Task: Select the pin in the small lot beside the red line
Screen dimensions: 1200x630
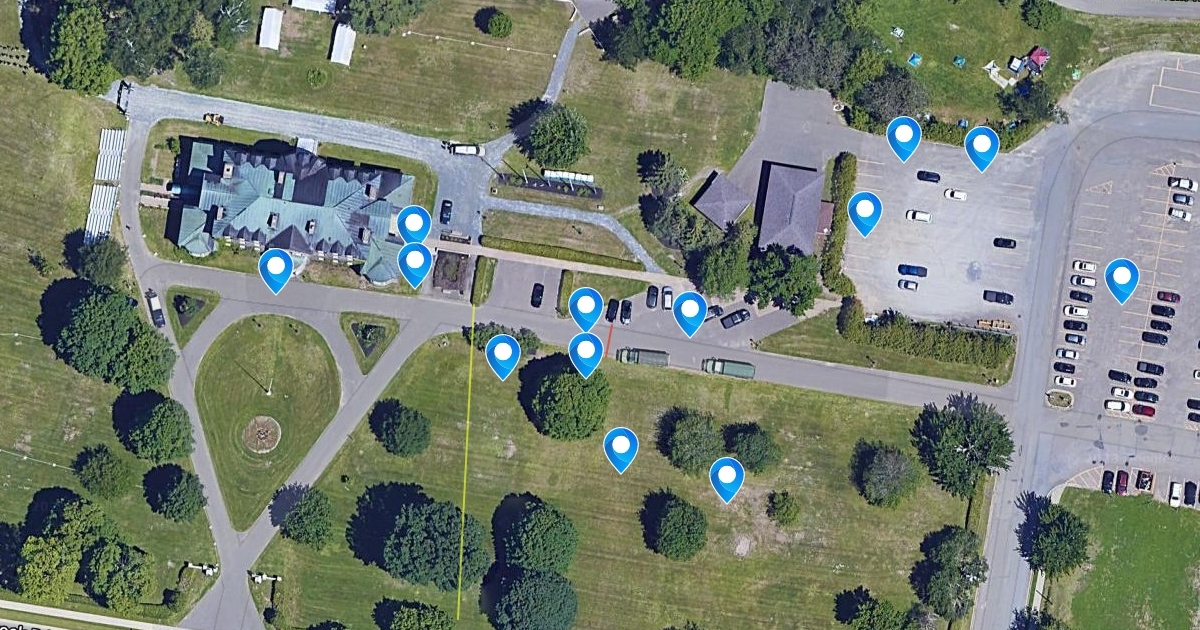Action: (x=586, y=306)
